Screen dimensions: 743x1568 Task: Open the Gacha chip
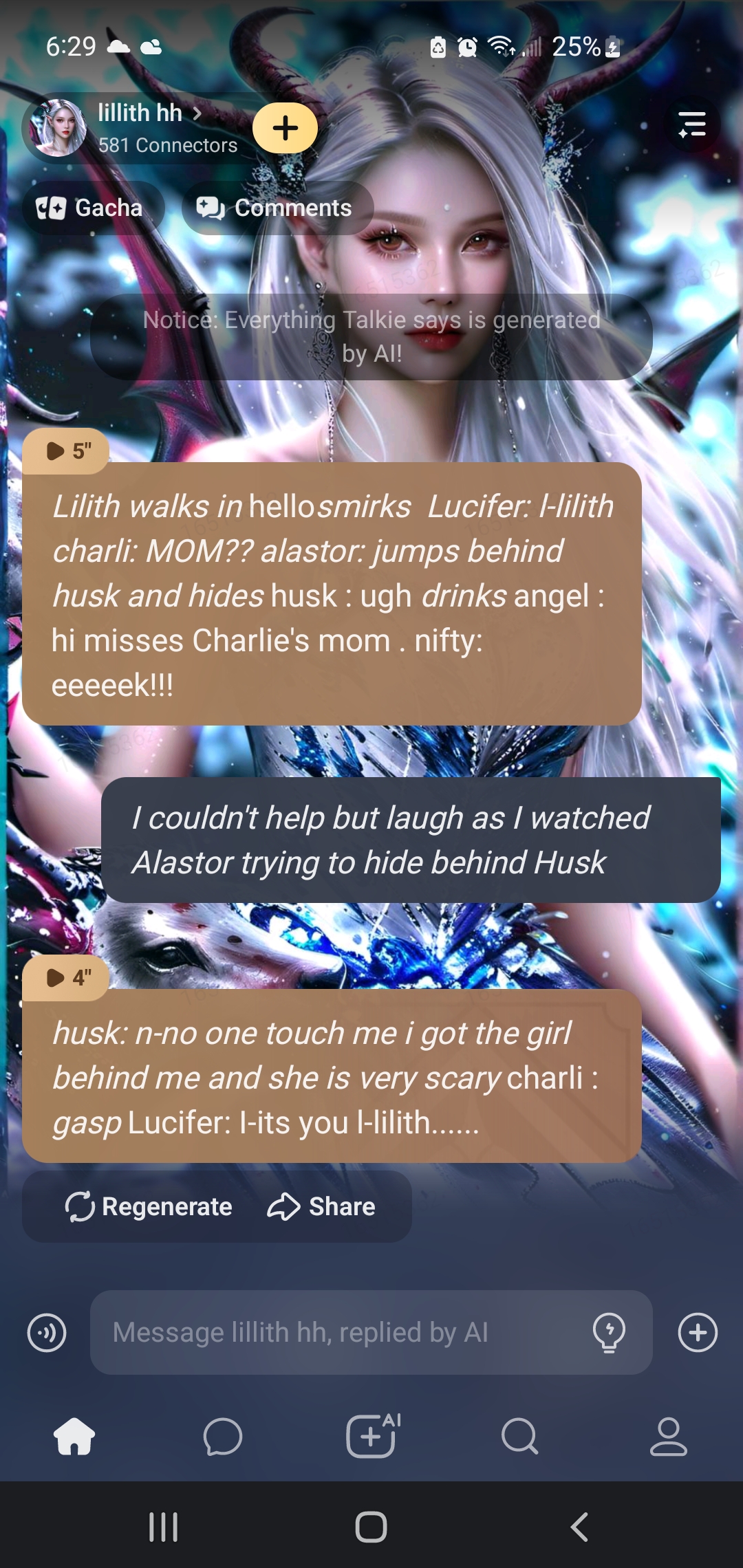(91, 208)
